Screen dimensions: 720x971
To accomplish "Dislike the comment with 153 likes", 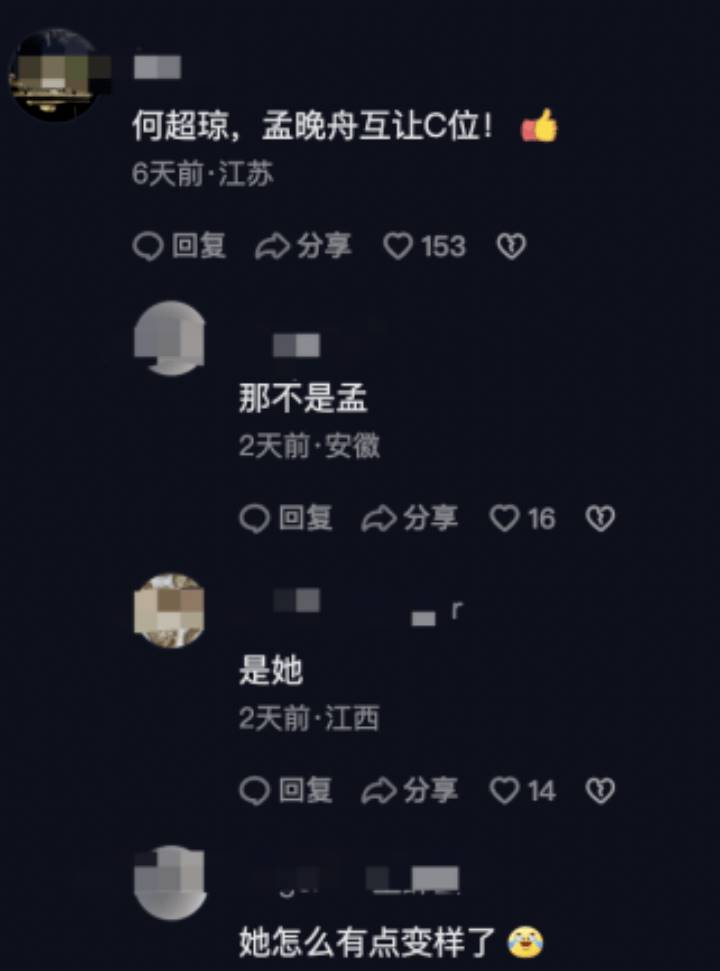I will pyautogui.click(x=511, y=246).
